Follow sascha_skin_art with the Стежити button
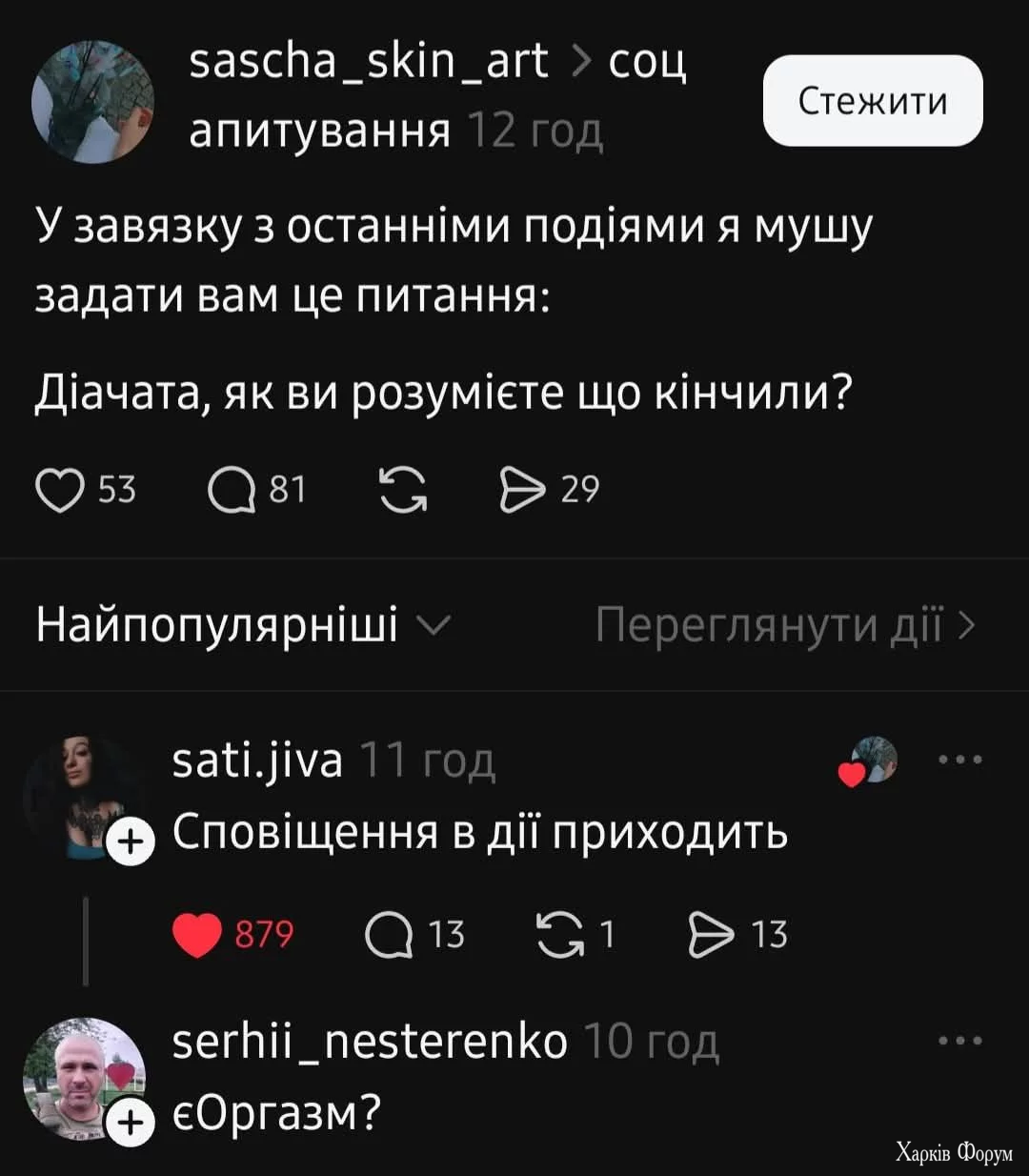1029x1176 pixels. [872, 101]
